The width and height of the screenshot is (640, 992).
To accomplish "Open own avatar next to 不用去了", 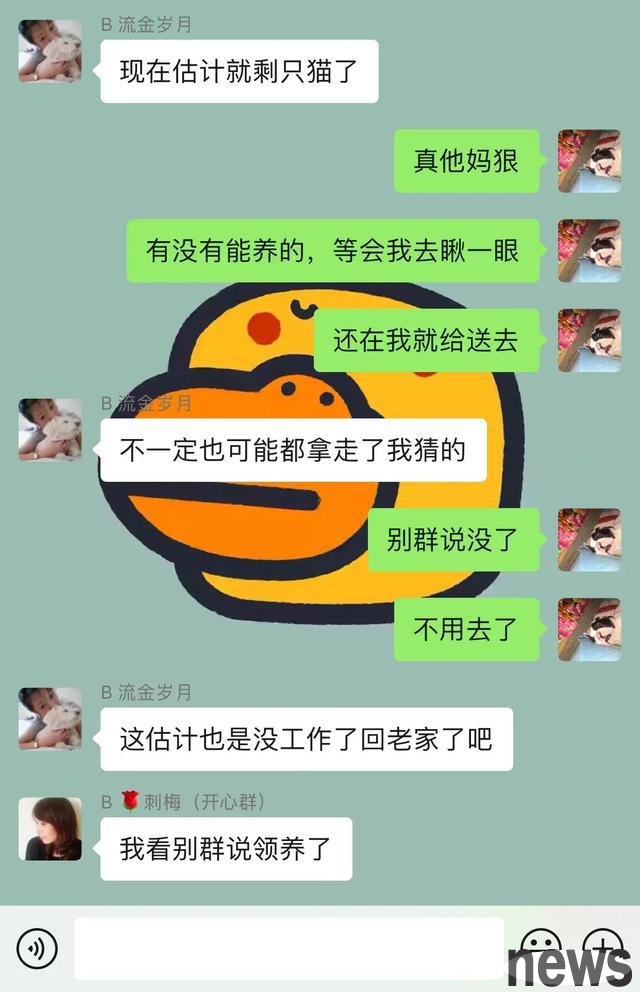I will click(x=589, y=629).
